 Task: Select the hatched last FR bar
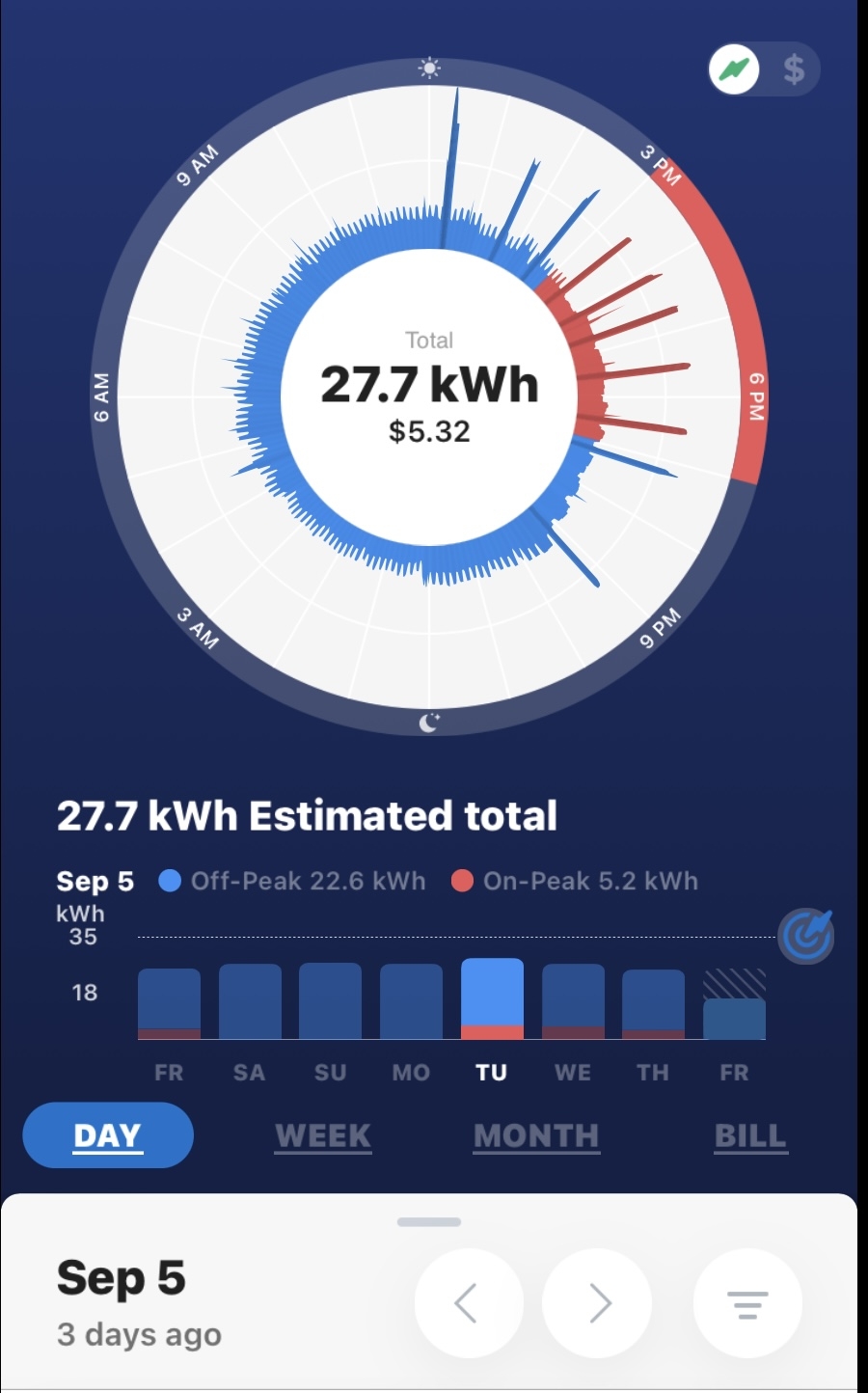[734, 1006]
